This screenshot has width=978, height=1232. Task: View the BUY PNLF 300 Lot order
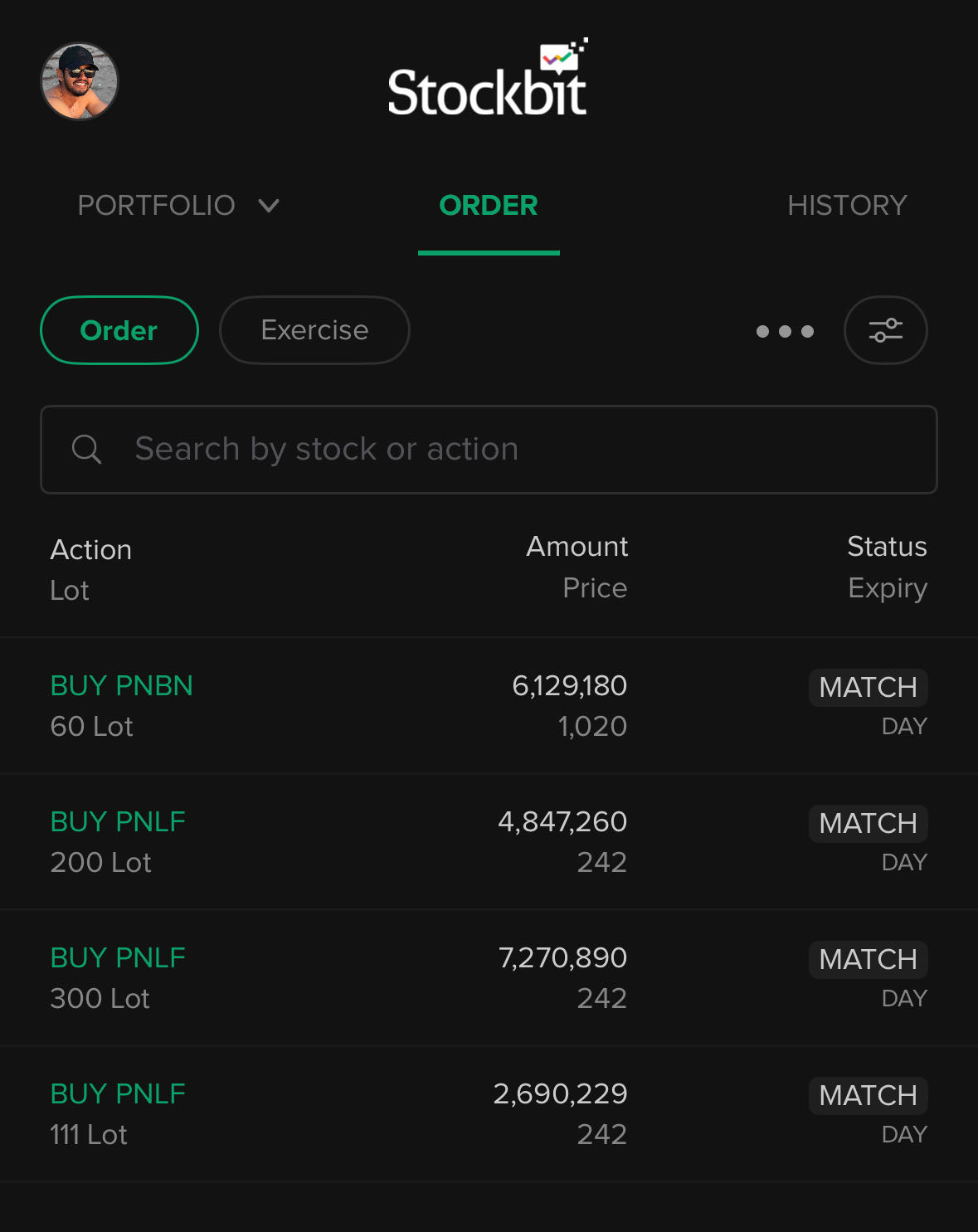click(489, 977)
